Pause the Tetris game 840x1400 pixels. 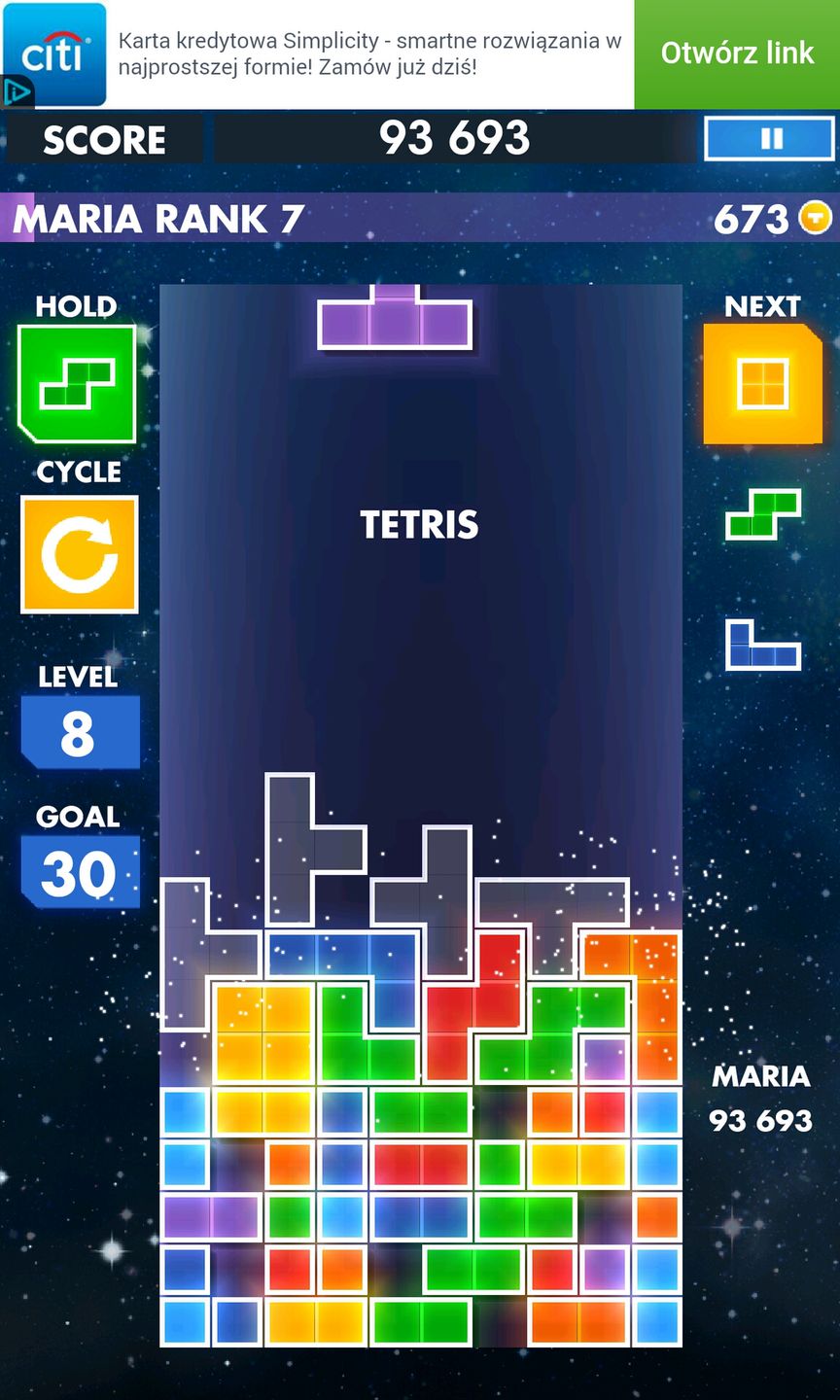[769, 139]
